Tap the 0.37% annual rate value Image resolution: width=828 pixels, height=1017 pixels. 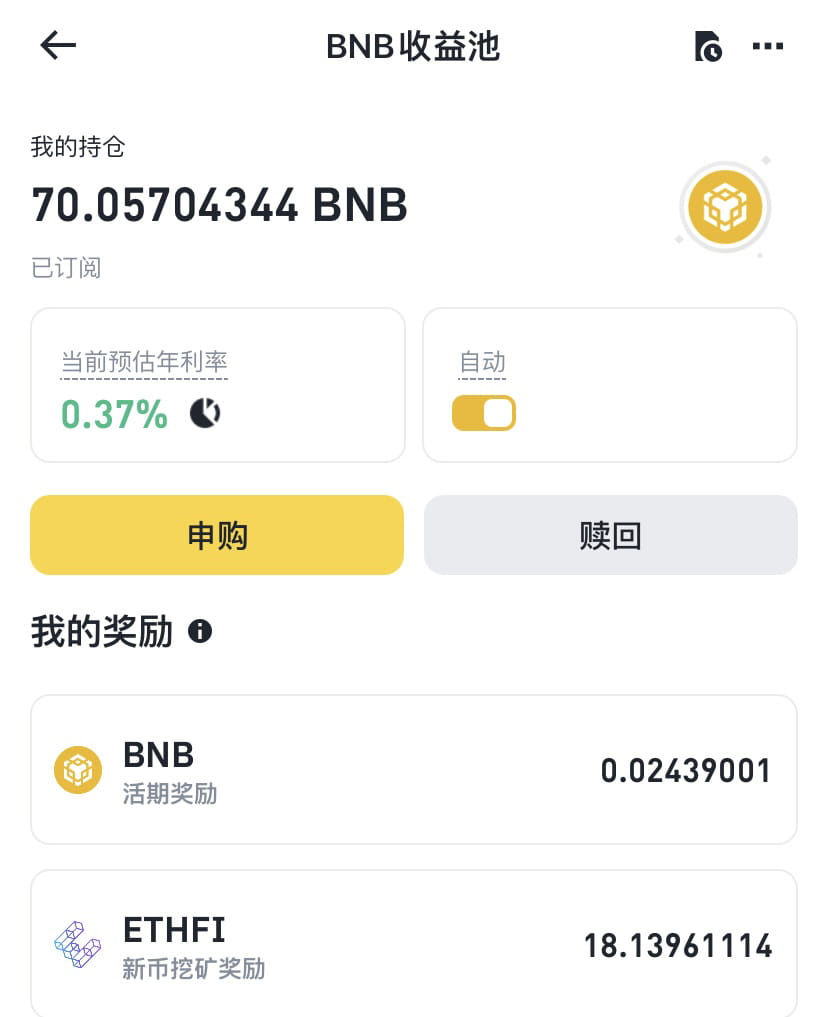(x=112, y=413)
